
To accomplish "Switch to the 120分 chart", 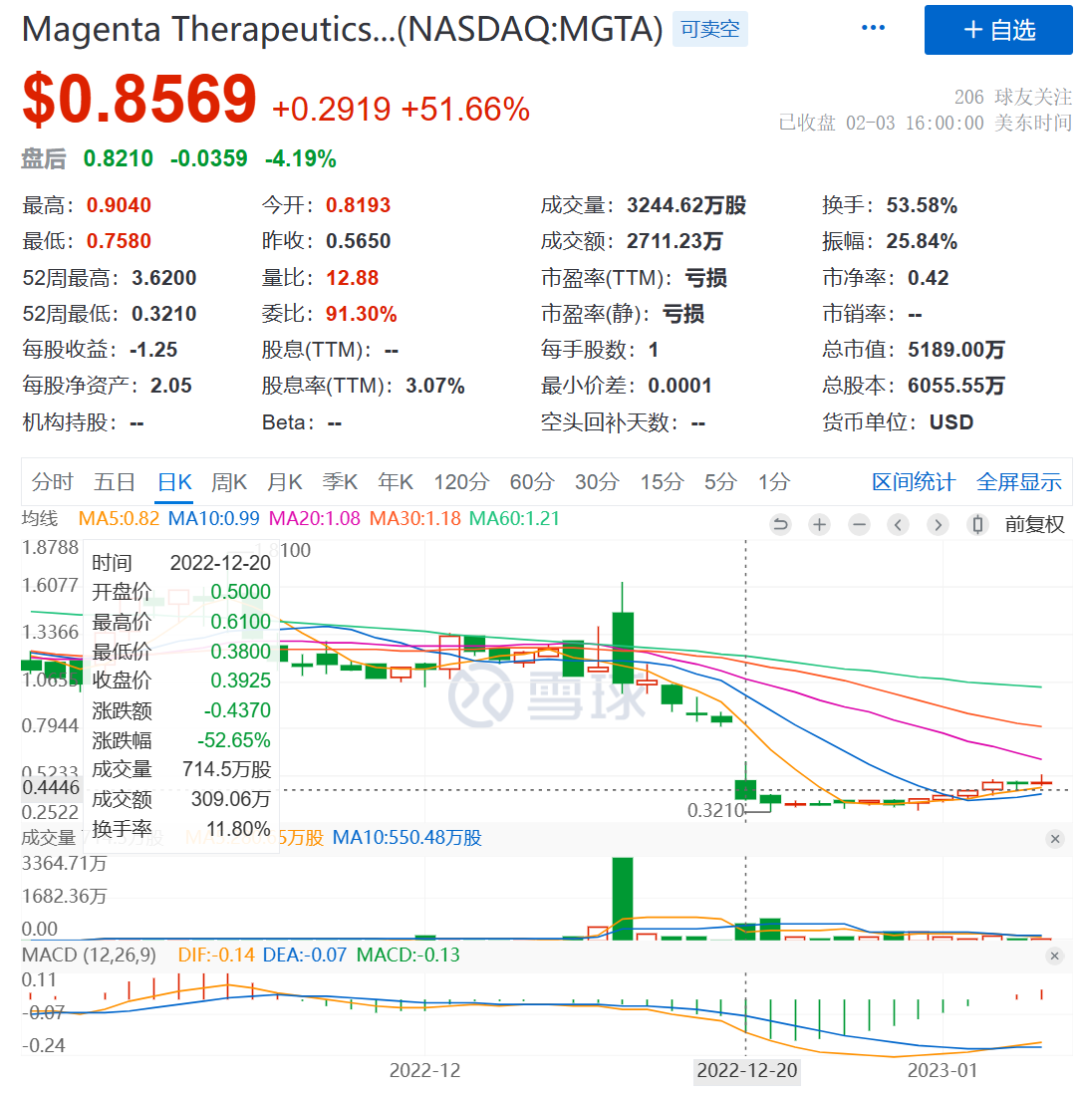I will click(462, 482).
